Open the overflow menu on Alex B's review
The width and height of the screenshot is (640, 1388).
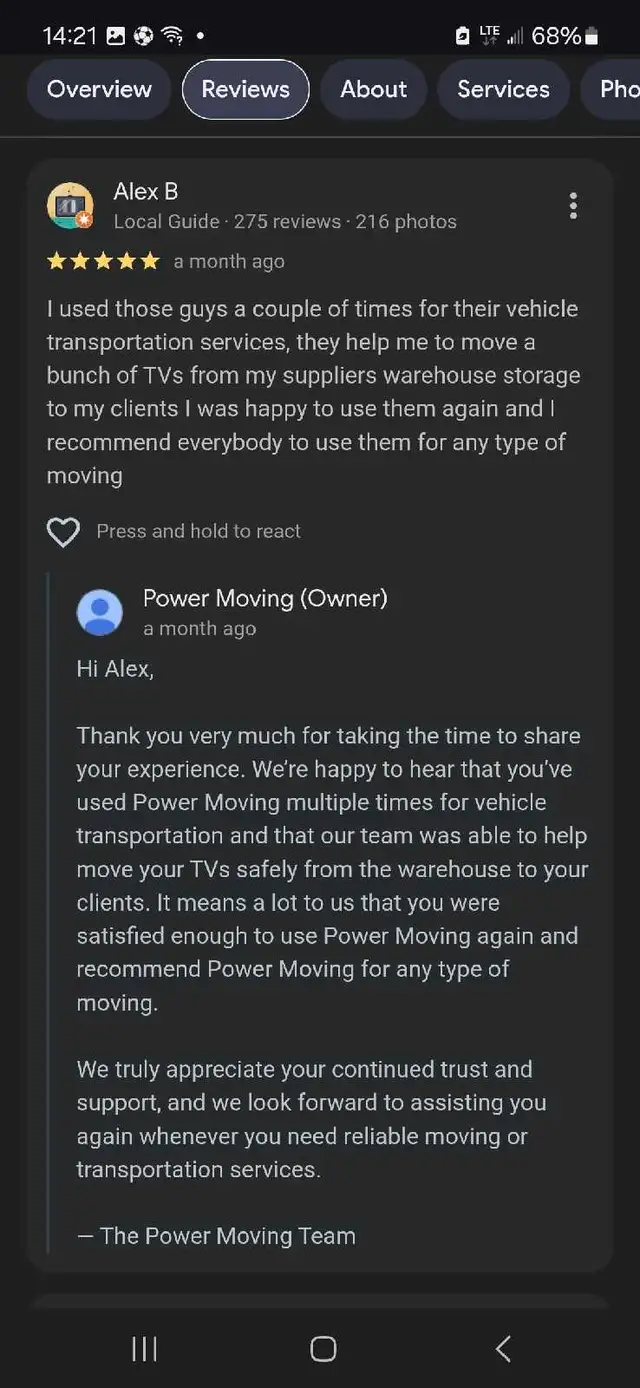(573, 206)
